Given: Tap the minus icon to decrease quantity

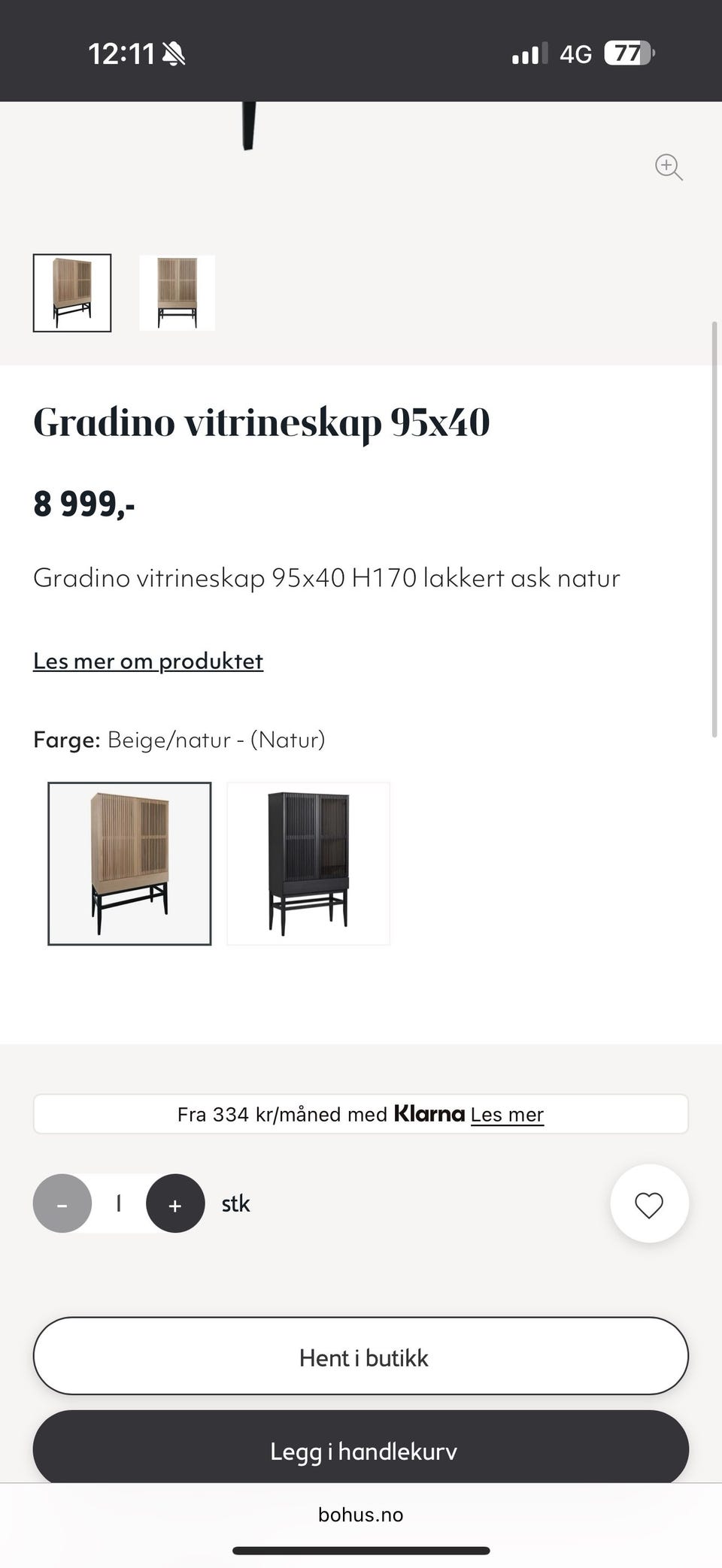Looking at the screenshot, I should pos(62,1203).
